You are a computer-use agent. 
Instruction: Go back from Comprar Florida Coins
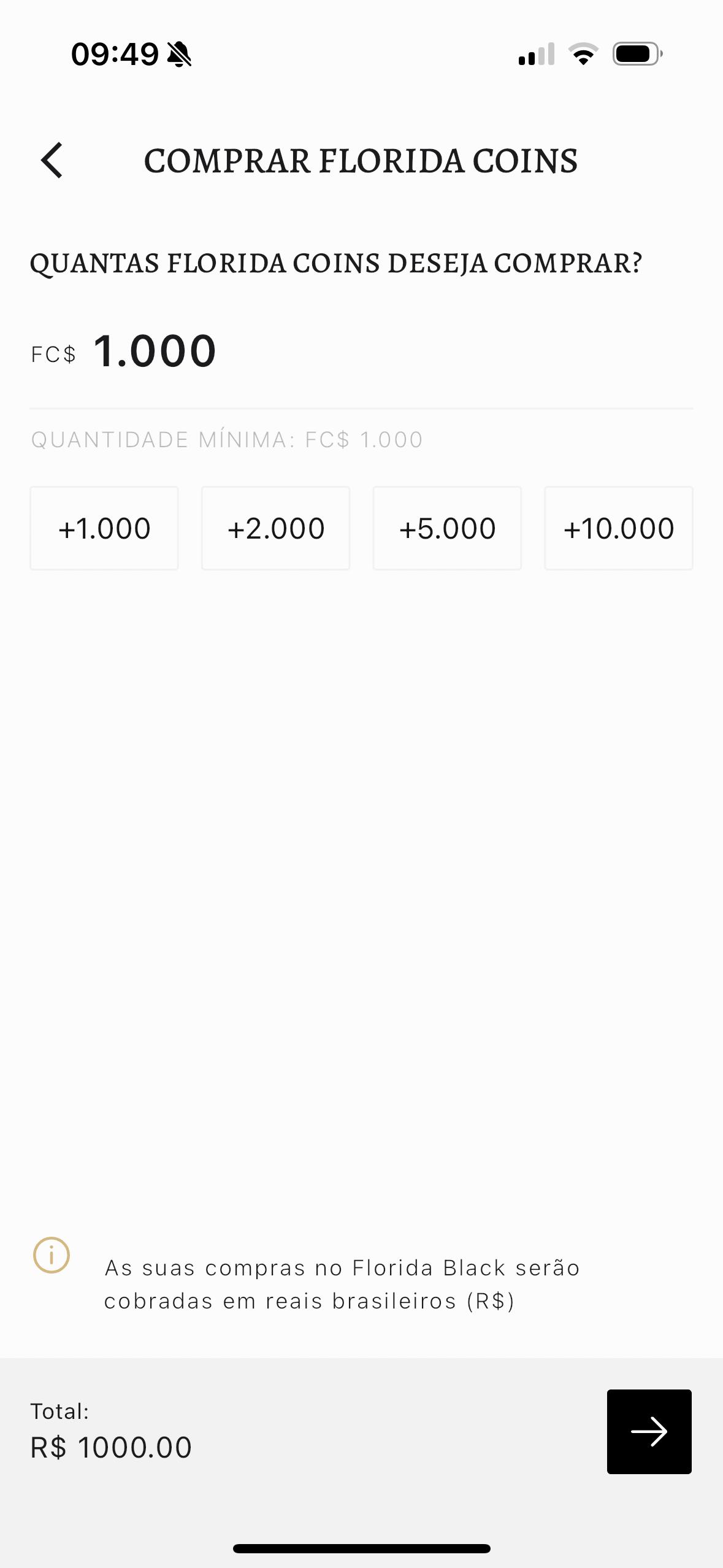pyautogui.click(x=52, y=161)
